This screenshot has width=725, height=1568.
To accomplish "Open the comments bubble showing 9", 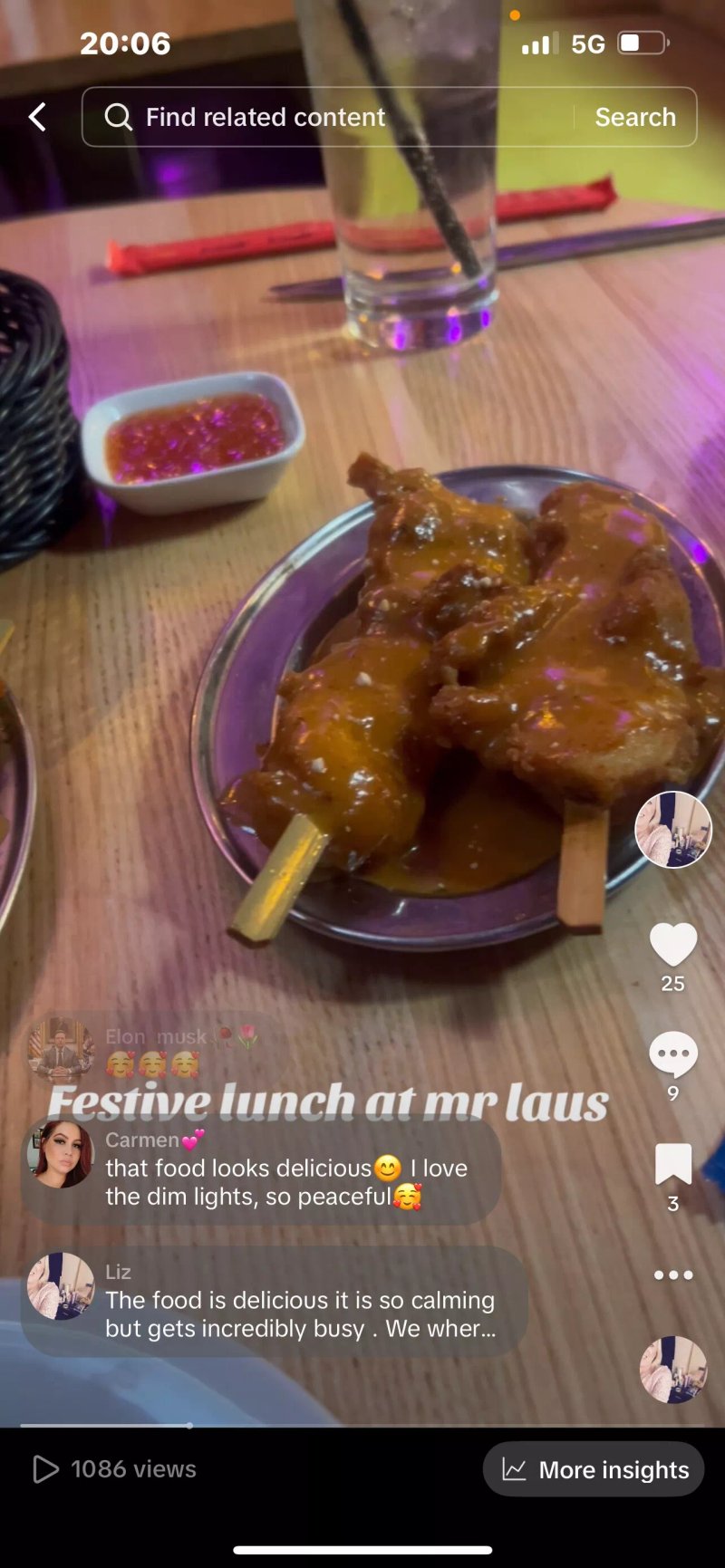I will [673, 1054].
